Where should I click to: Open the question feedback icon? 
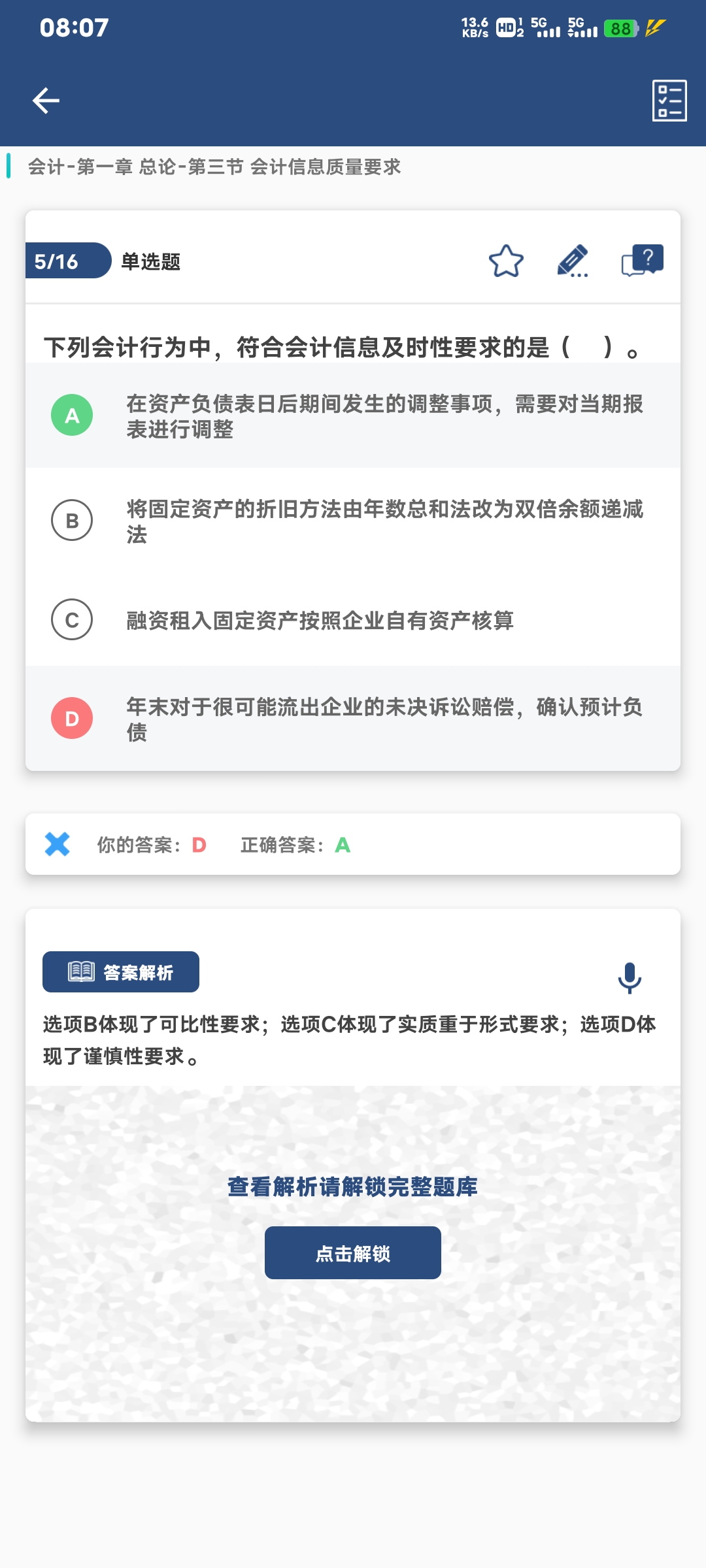[642, 261]
